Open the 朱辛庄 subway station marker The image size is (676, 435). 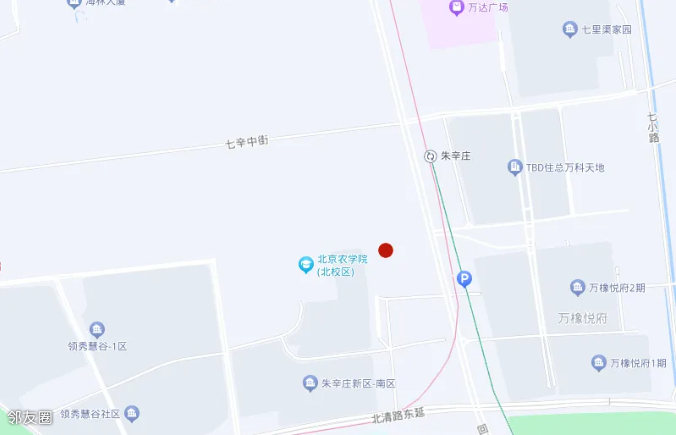tap(430, 156)
